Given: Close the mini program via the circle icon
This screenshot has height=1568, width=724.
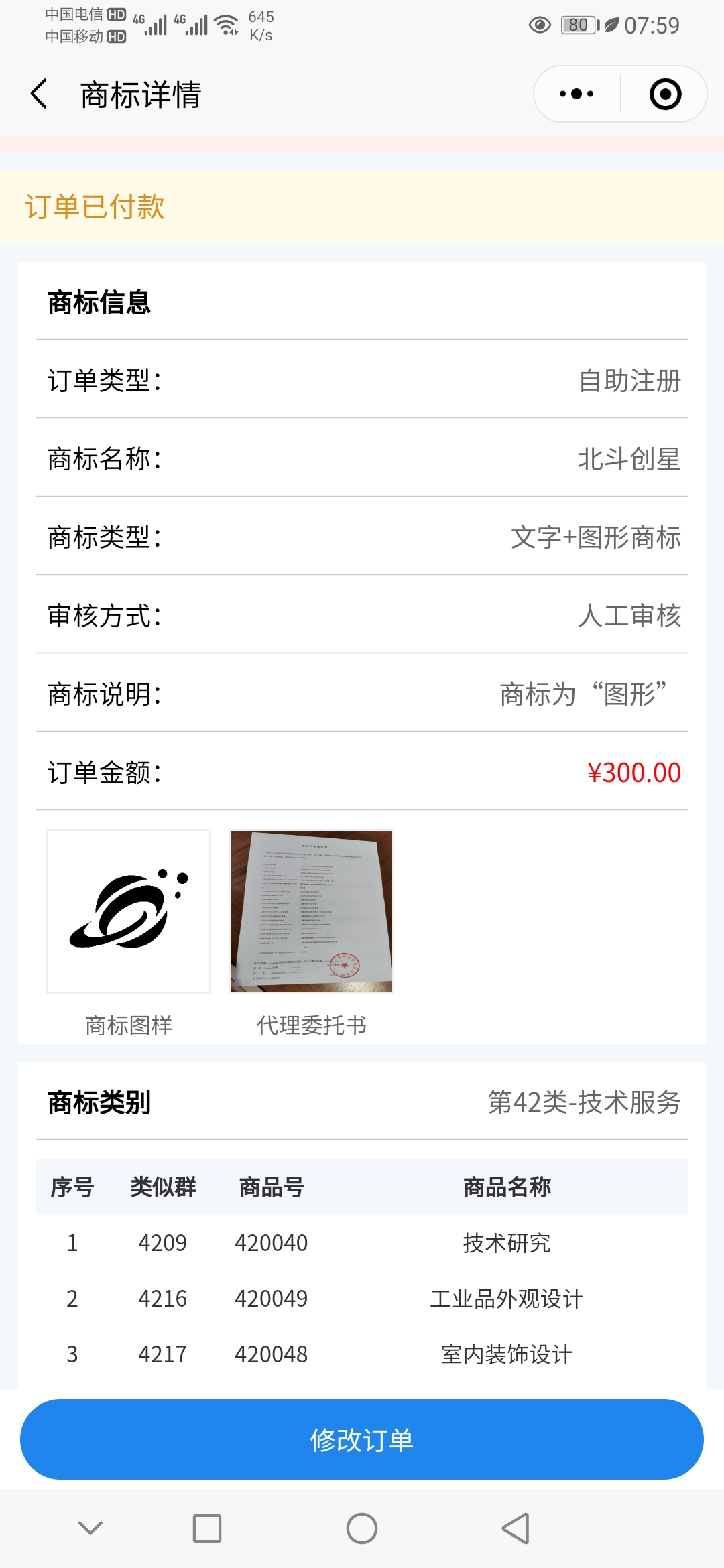Looking at the screenshot, I should 665,94.
